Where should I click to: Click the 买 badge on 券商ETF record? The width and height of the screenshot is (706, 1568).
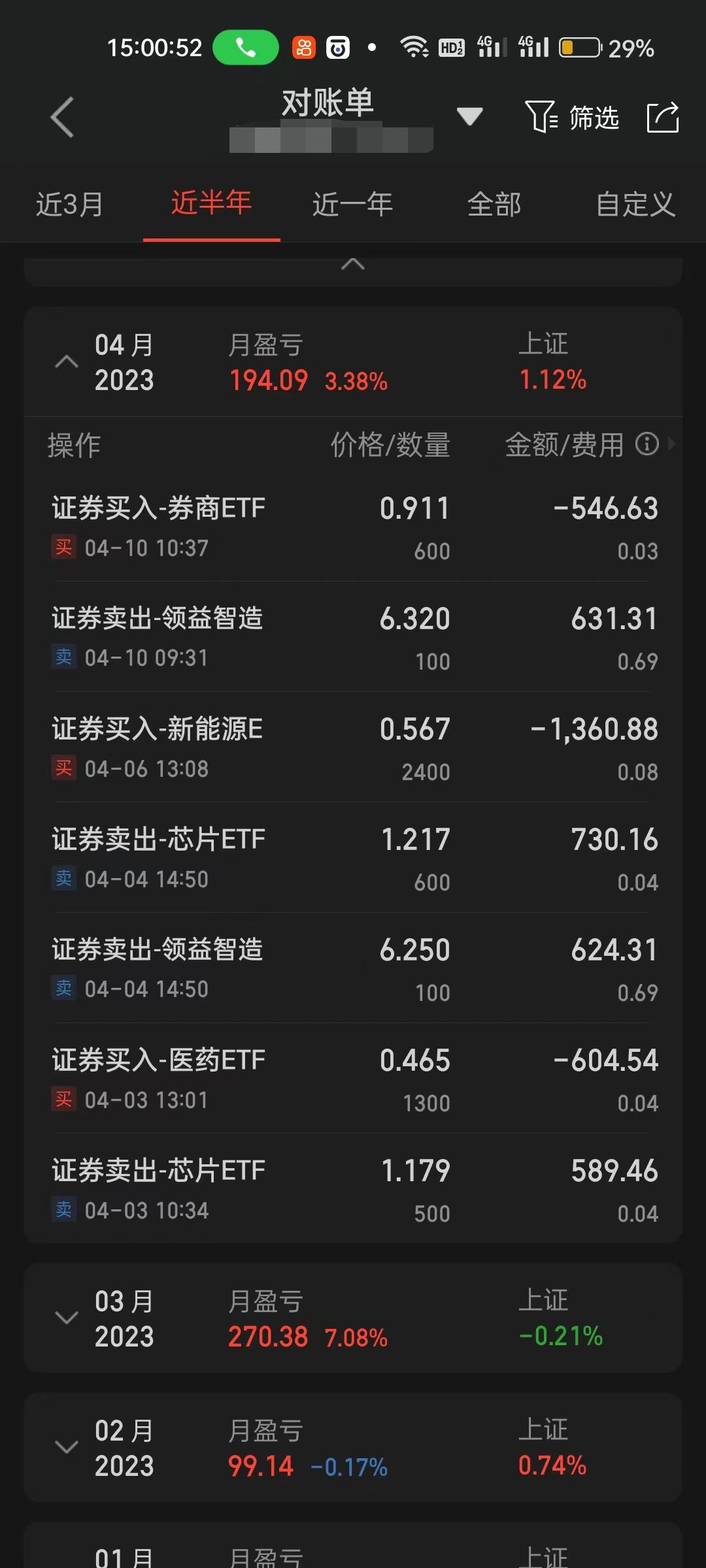click(x=63, y=547)
